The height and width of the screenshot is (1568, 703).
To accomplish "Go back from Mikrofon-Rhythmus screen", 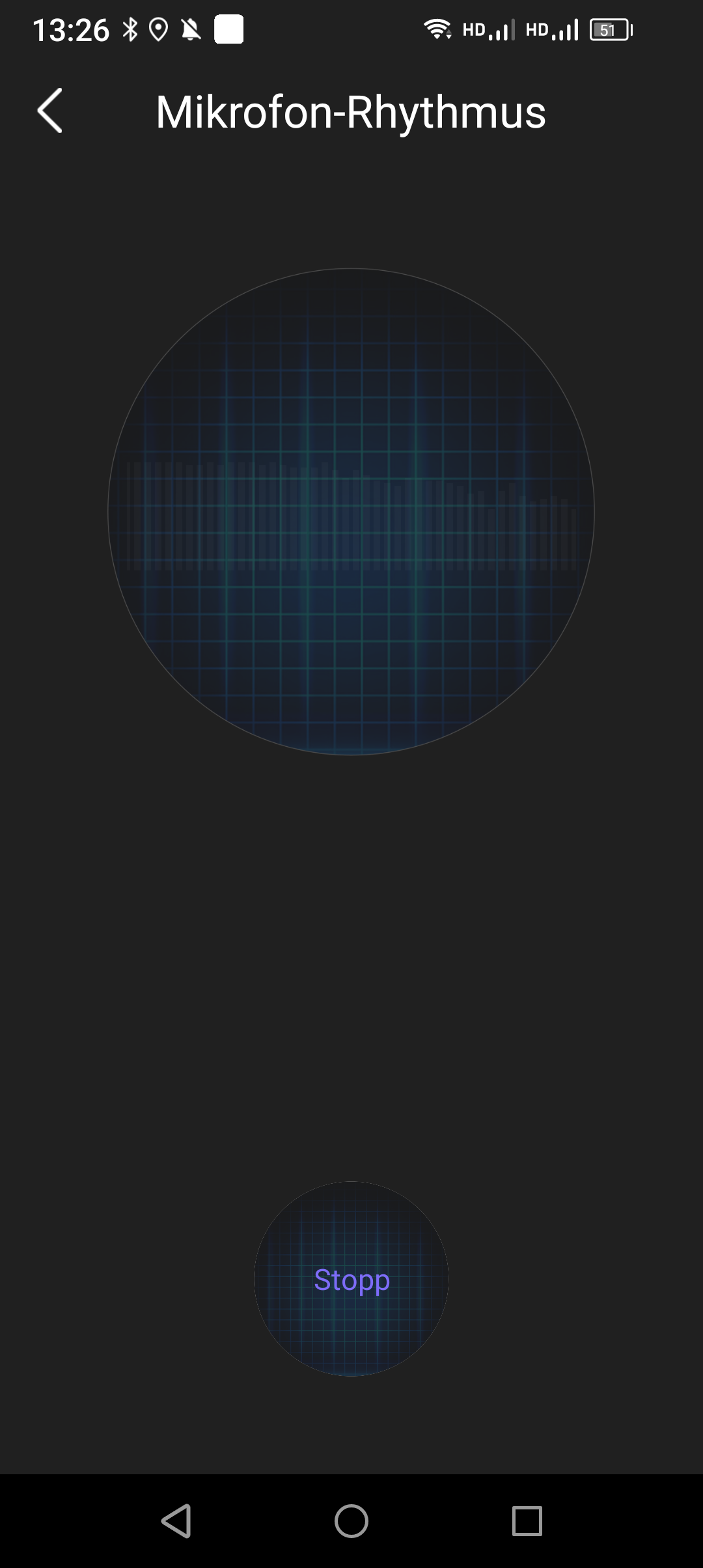I will [50, 111].
